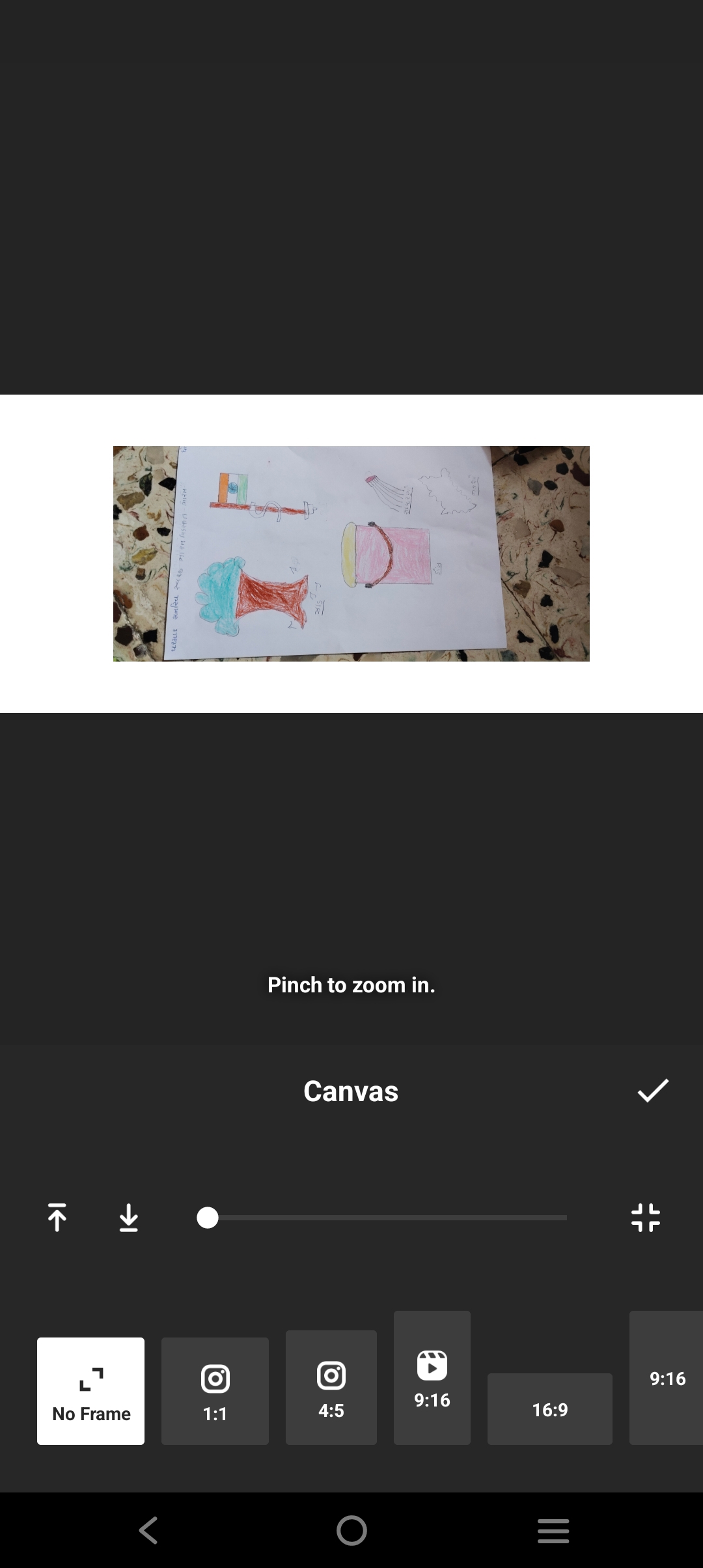Tap the fit-to-canvas shrink icon
703x1568 pixels.
646,1218
